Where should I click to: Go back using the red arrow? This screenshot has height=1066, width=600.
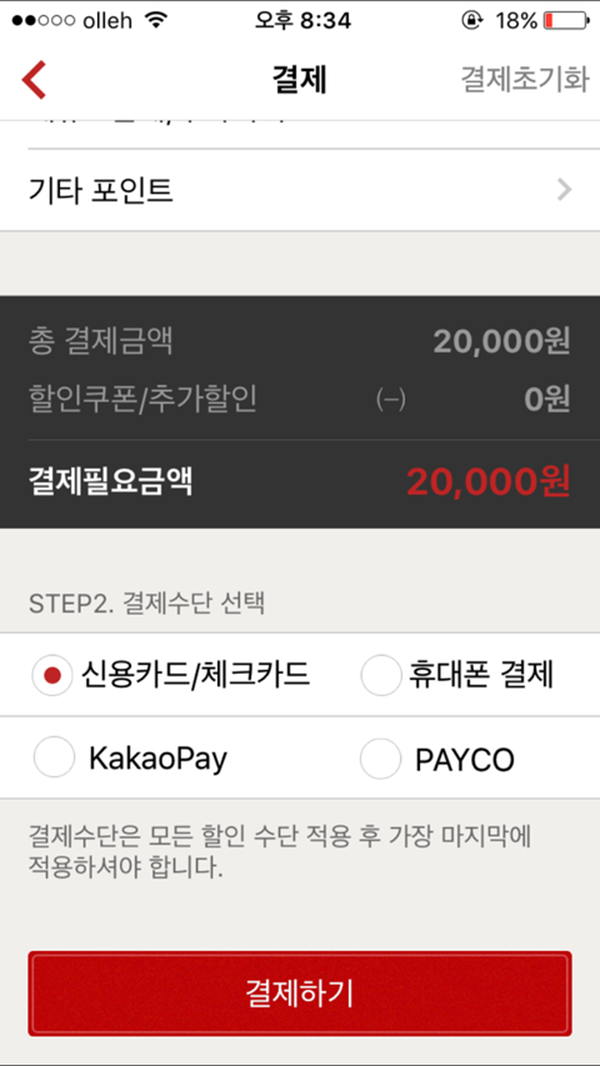[x=33, y=80]
